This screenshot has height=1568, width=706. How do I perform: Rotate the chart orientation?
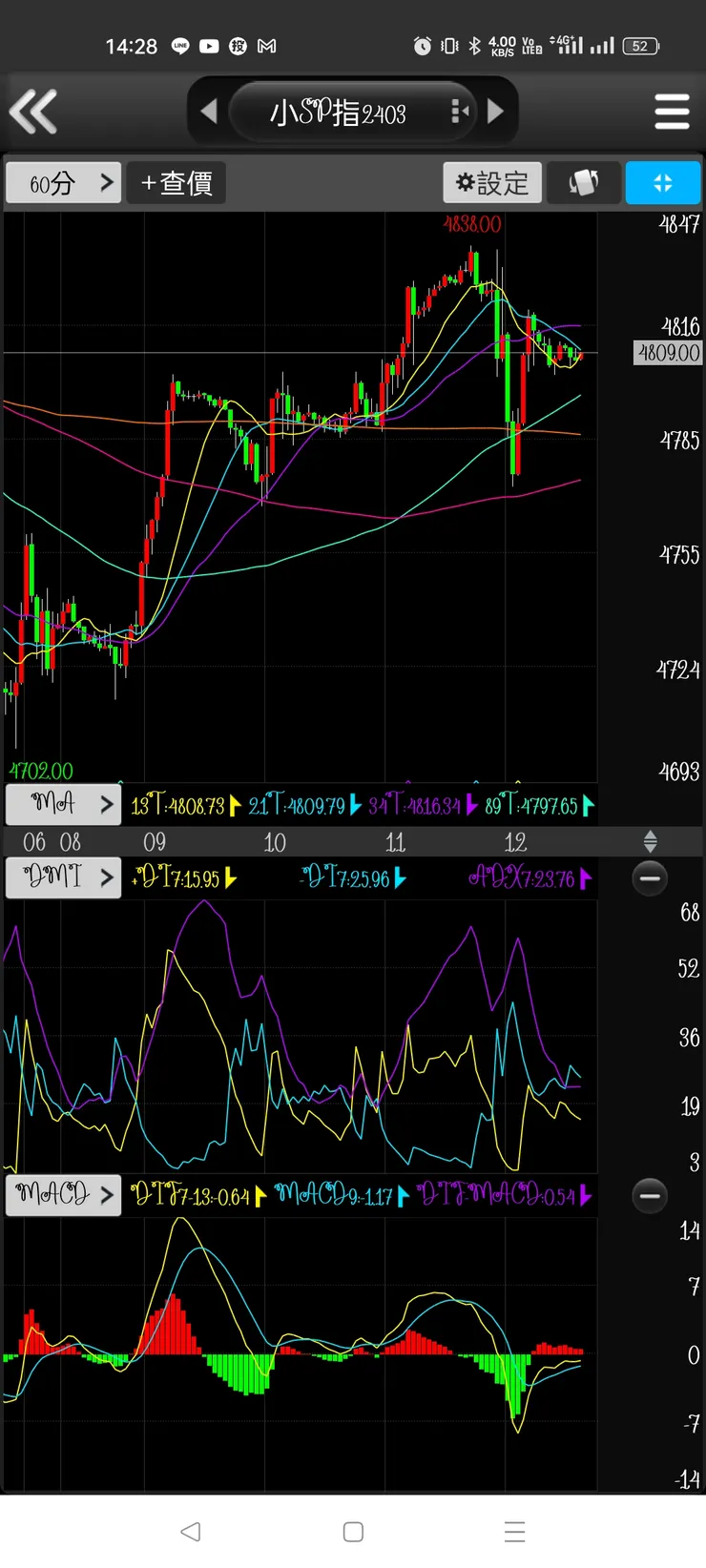click(x=583, y=183)
